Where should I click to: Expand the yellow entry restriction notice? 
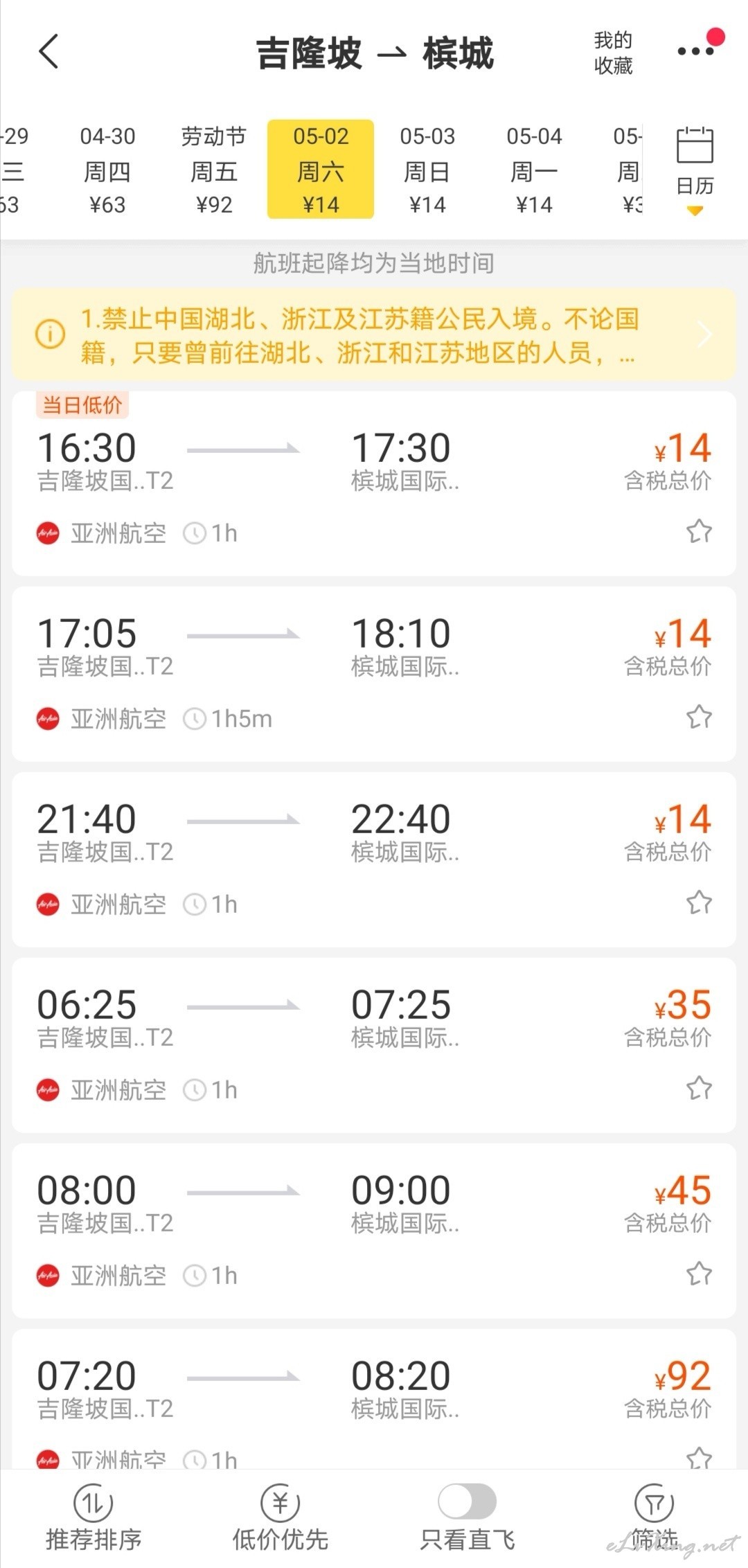tap(374, 335)
